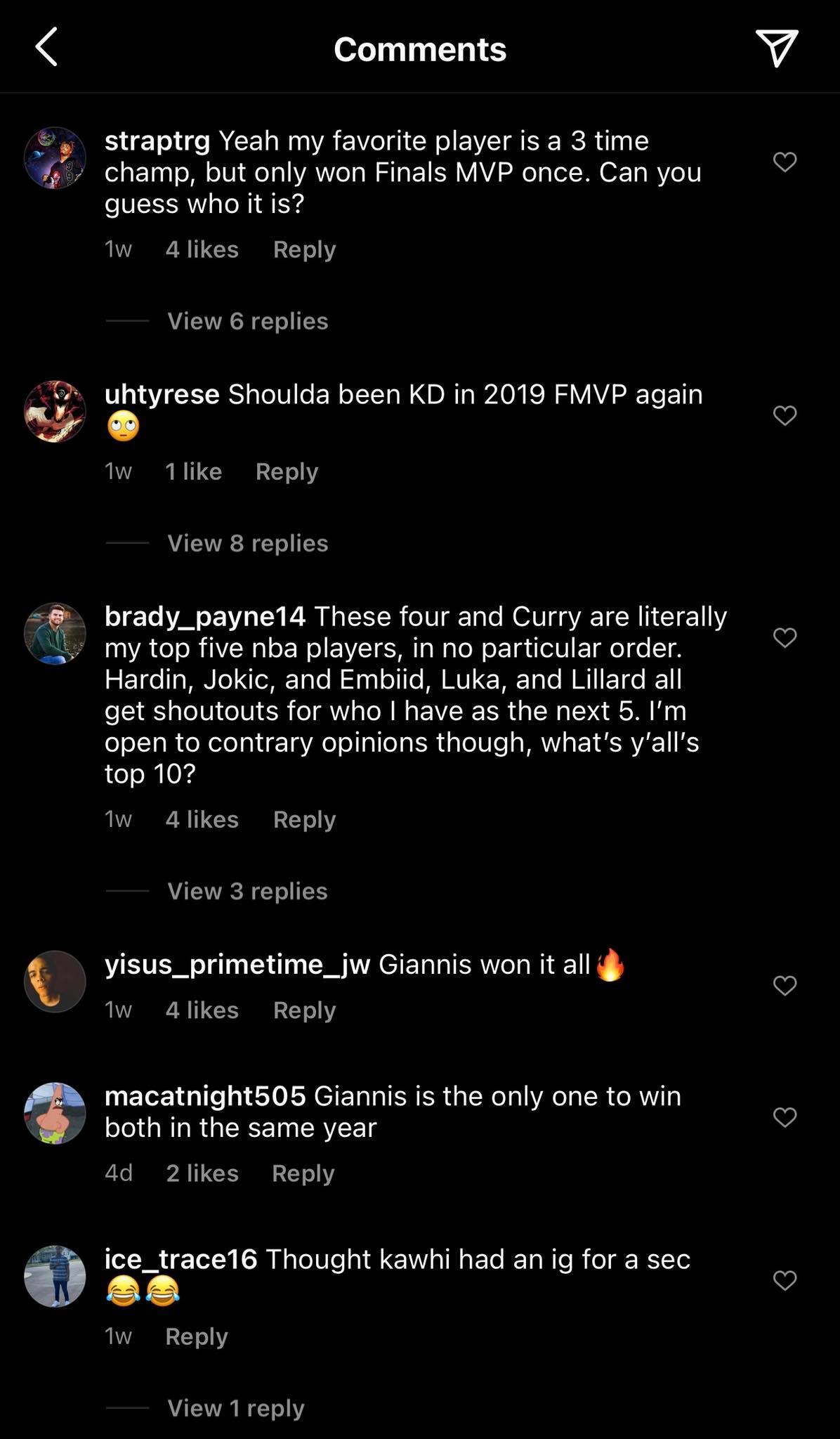Open the Comments header title
Image resolution: width=840 pixels, height=1439 pixels.
click(420, 49)
